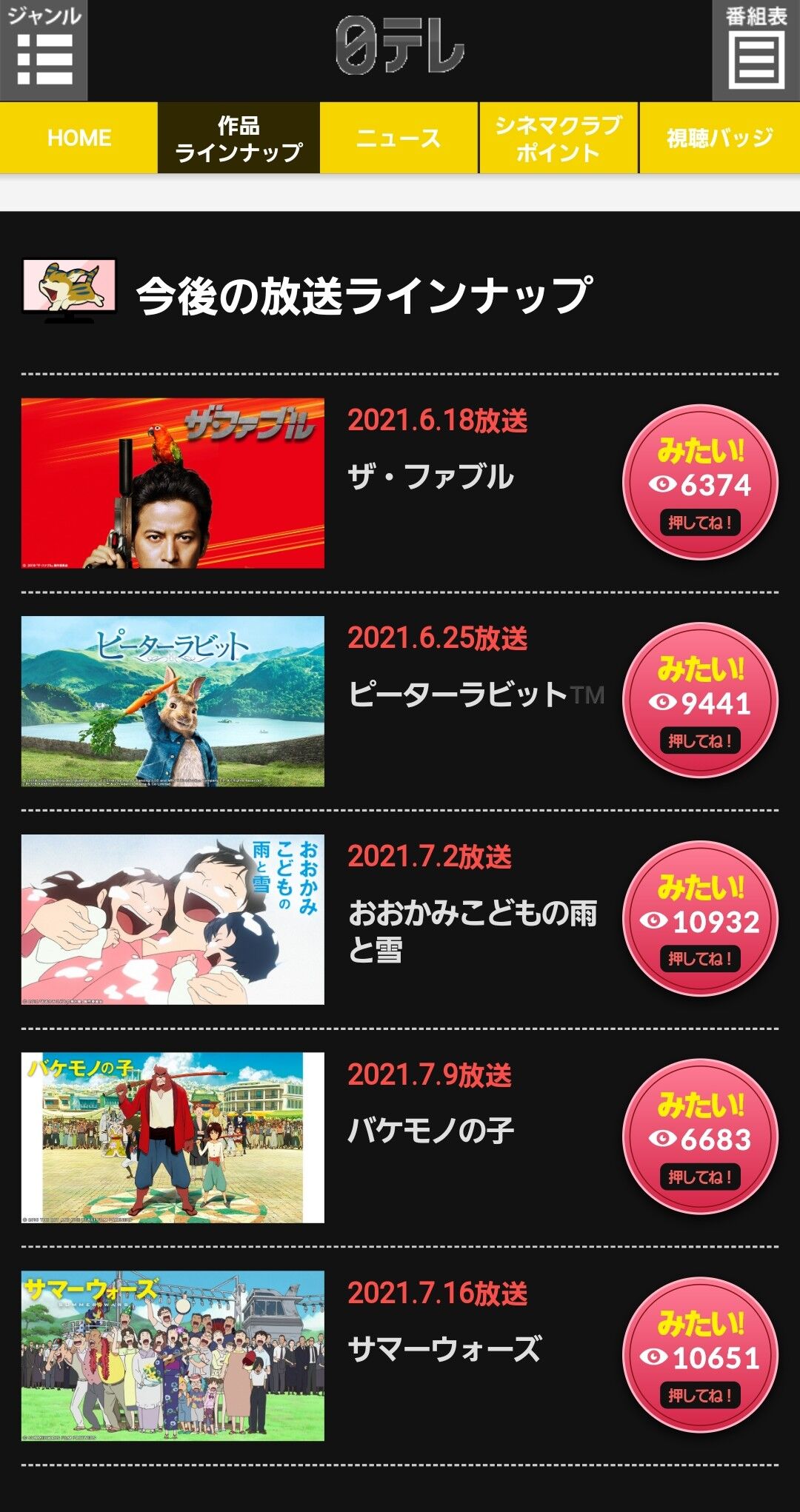Image resolution: width=800 pixels, height=1512 pixels.
Task: Tap みたい! button for ピーターラビット
Action: click(x=700, y=700)
